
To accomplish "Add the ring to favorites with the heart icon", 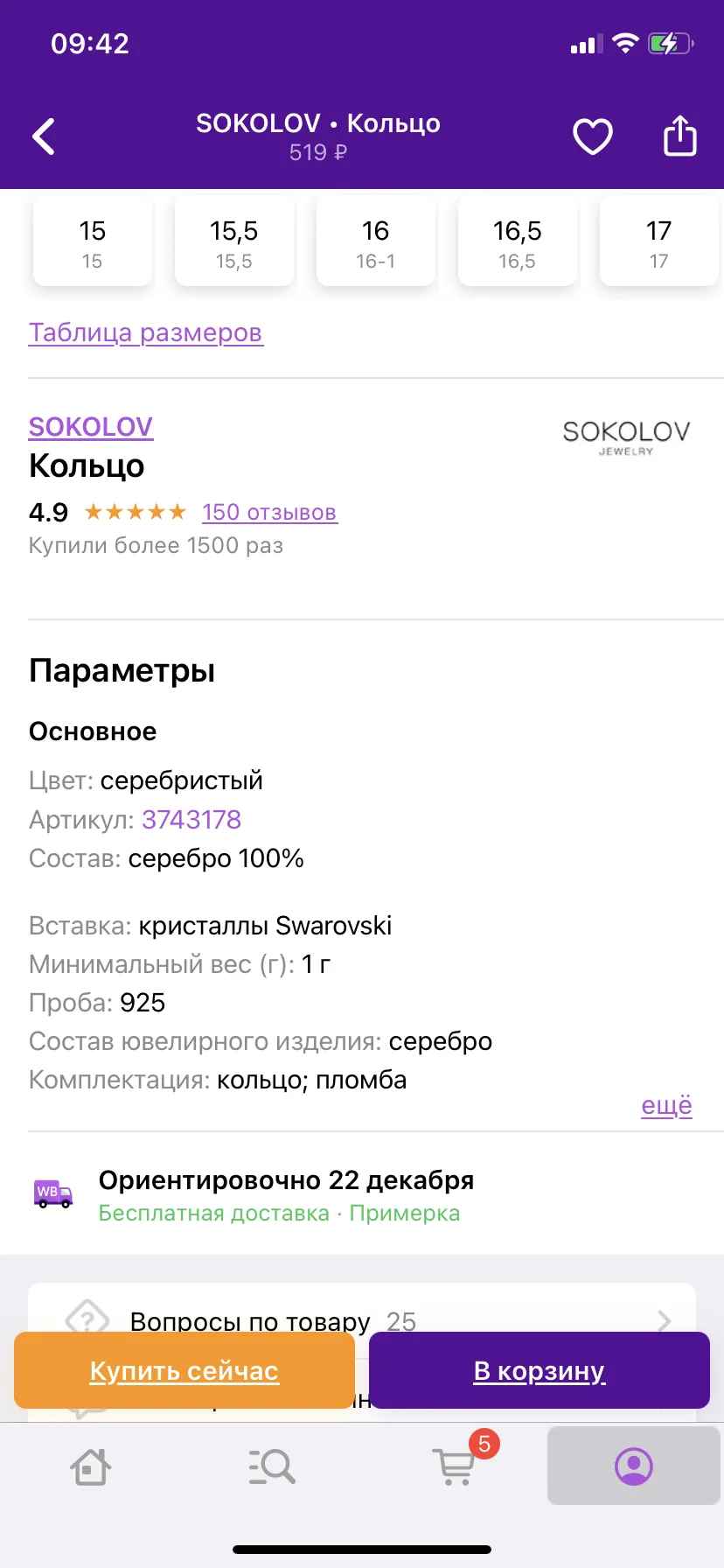I will 593,136.
